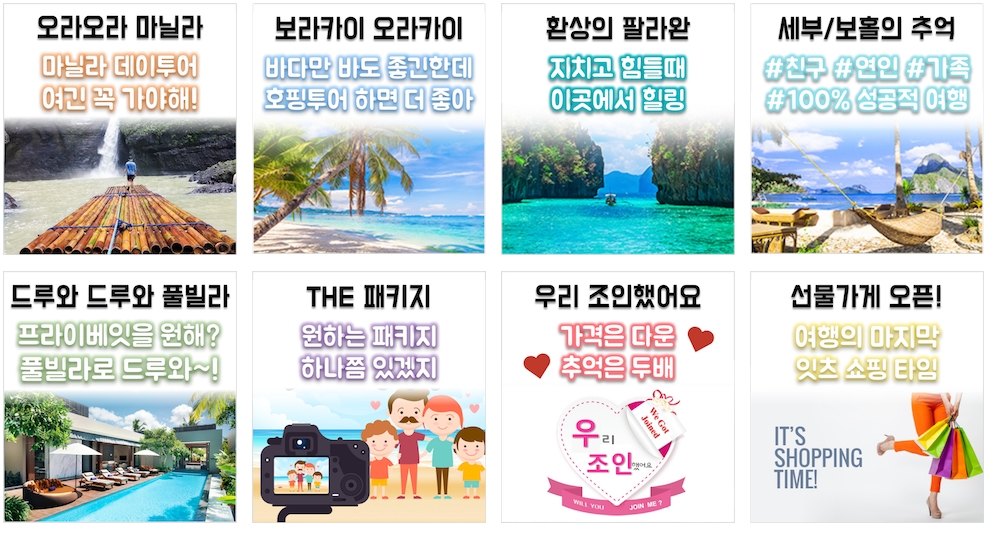Open the 선물가게 오픈! shopping card
The height and width of the screenshot is (545, 994).
867,398
